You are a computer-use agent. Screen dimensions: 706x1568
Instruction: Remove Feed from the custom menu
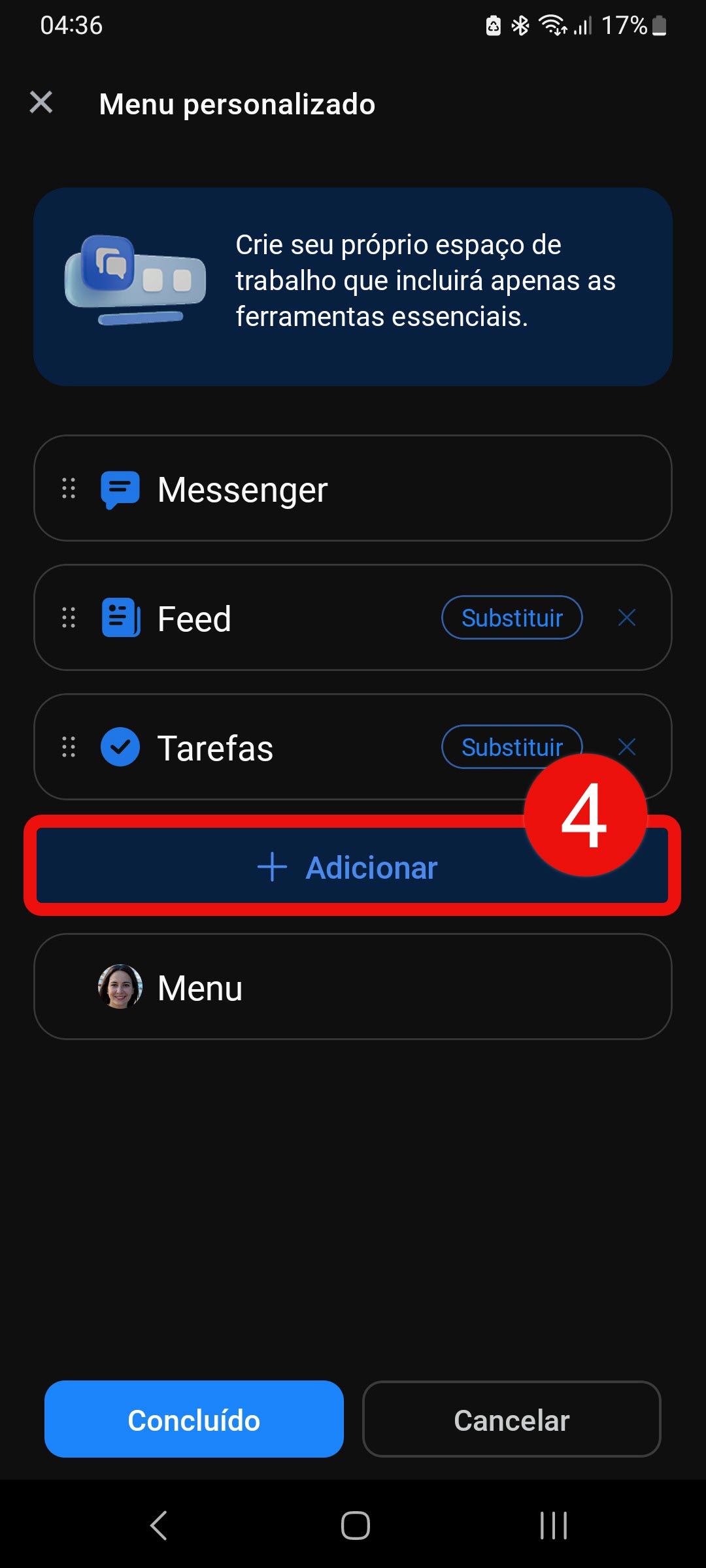pos(627,617)
